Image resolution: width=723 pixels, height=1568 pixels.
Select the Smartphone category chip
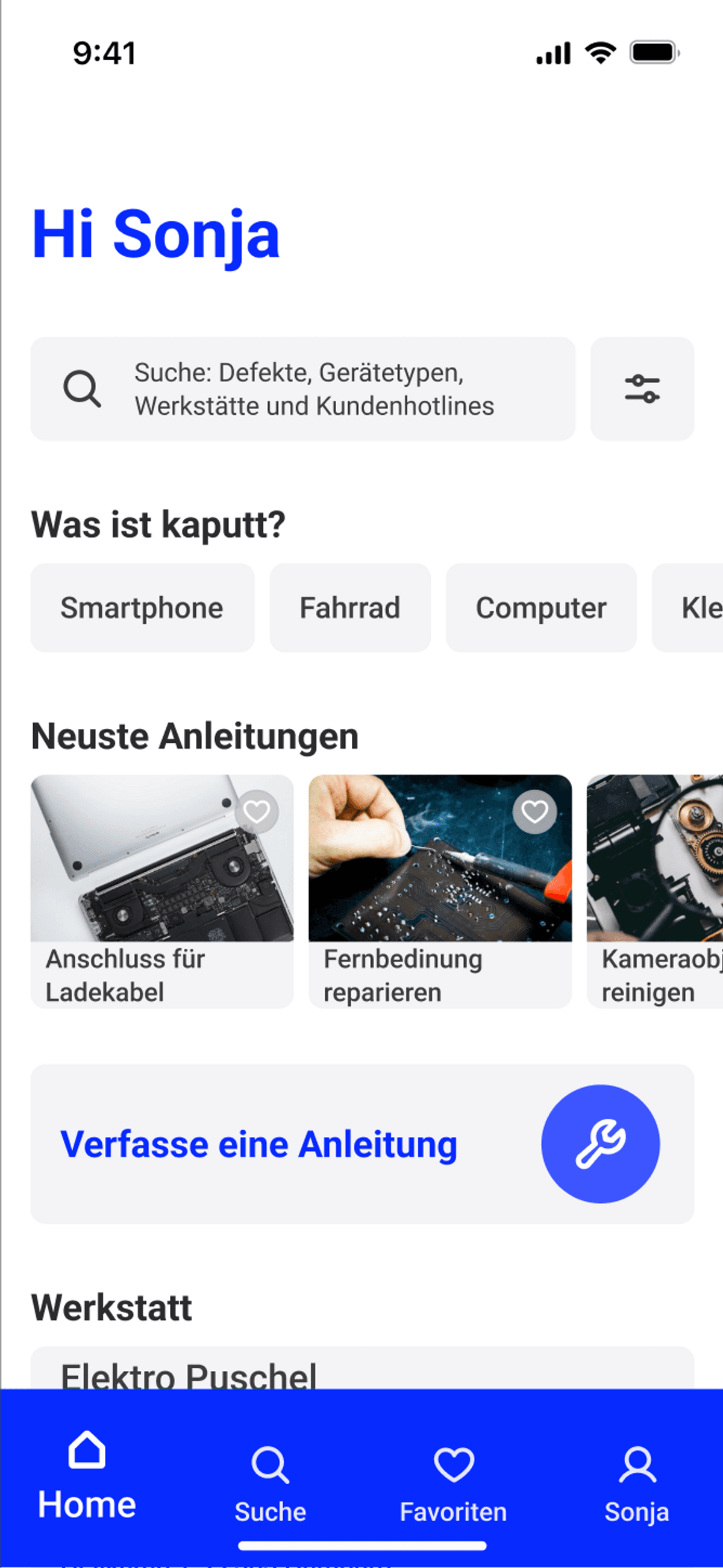[142, 608]
